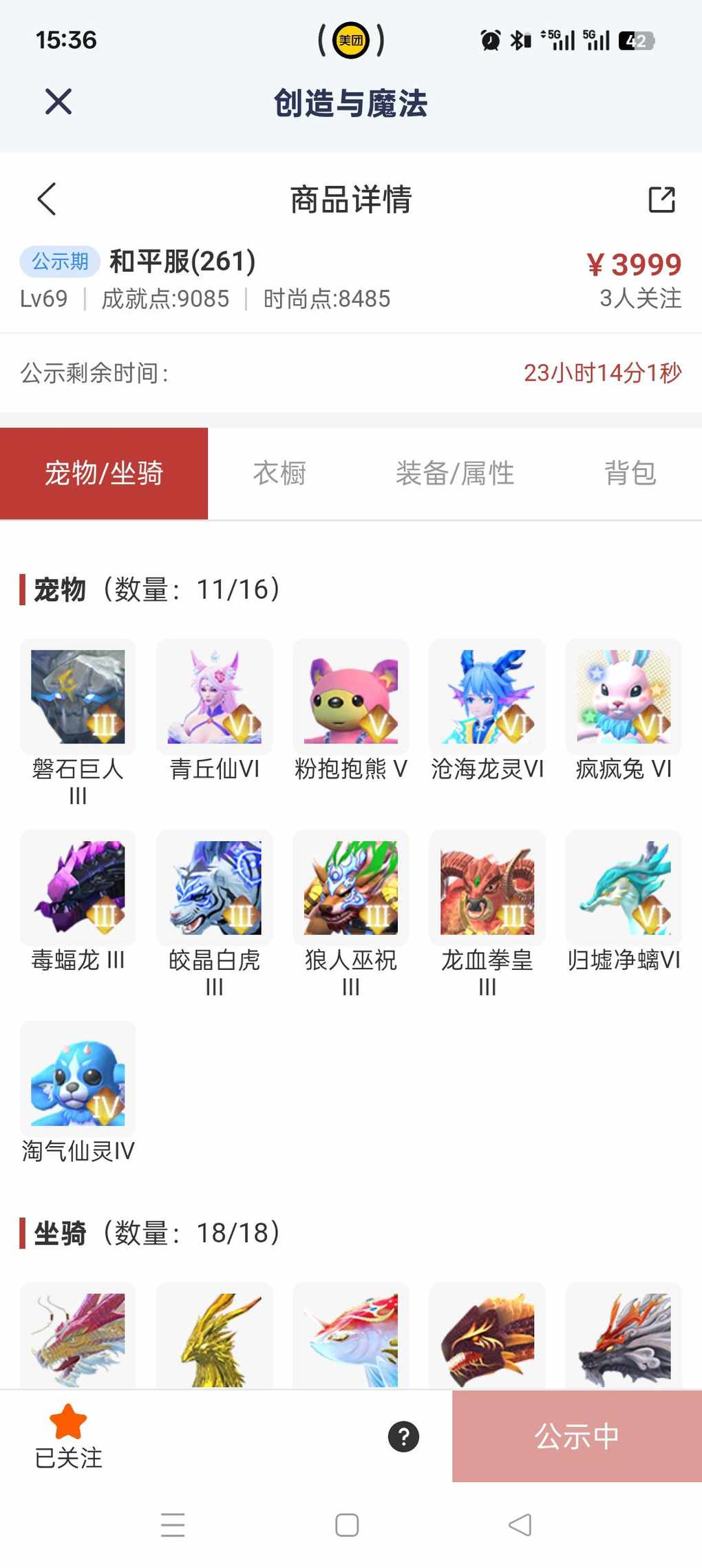Open the 装备/属性 tab
702x1568 pixels.
(x=455, y=474)
